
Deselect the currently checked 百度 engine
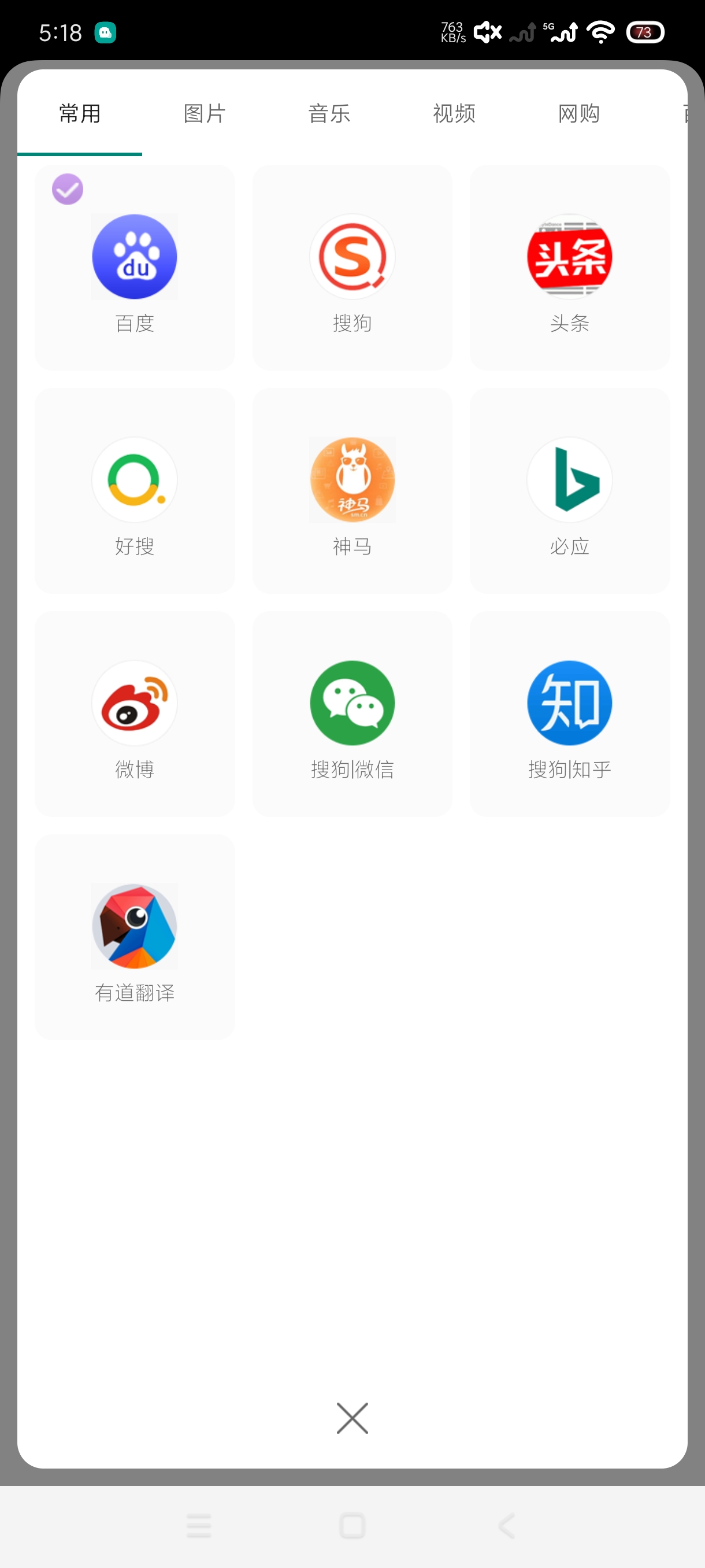coord(67,189)
